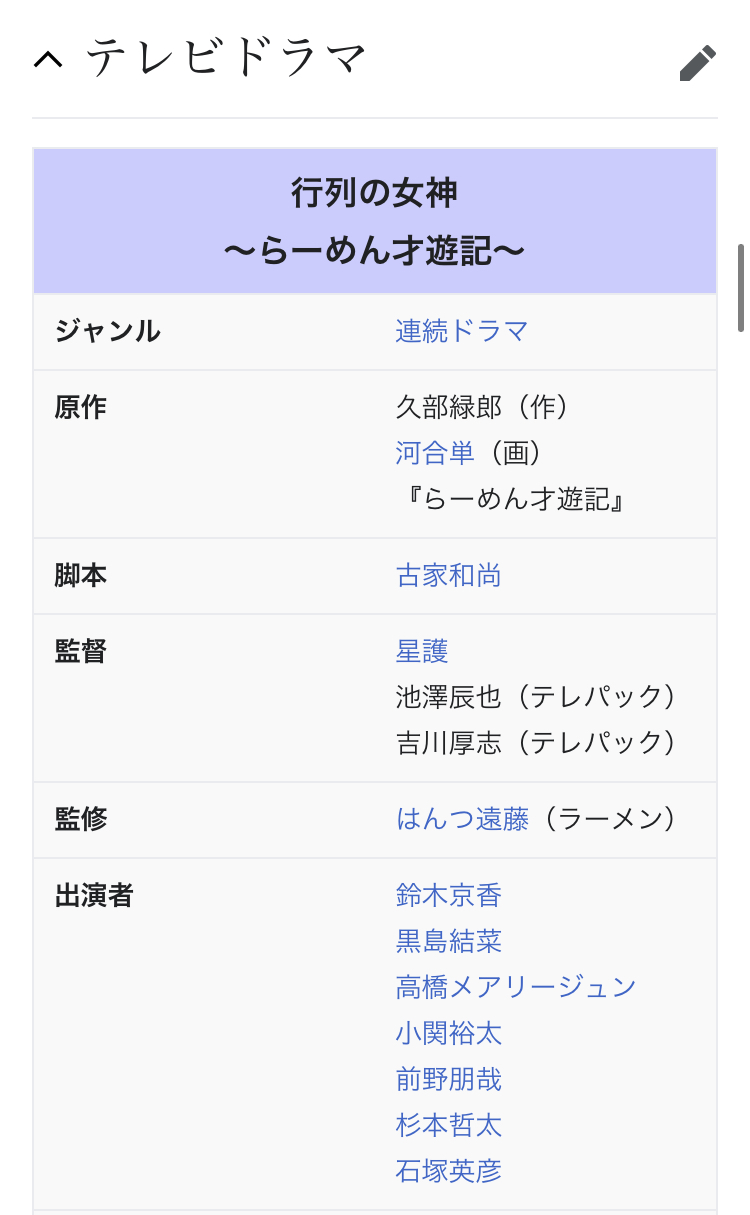Open the 古家和尚 link
Viewport: 750px width, 1215px height.
pyautogui.click(x=449, y=575)
